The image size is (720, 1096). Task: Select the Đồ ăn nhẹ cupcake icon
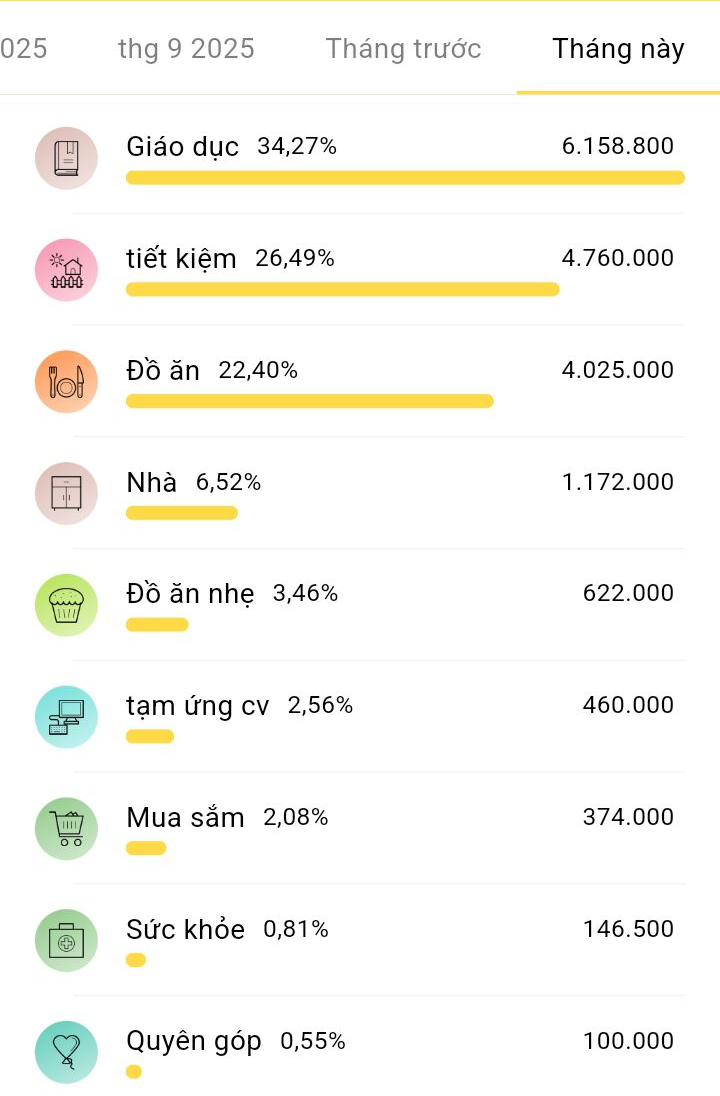66,605
